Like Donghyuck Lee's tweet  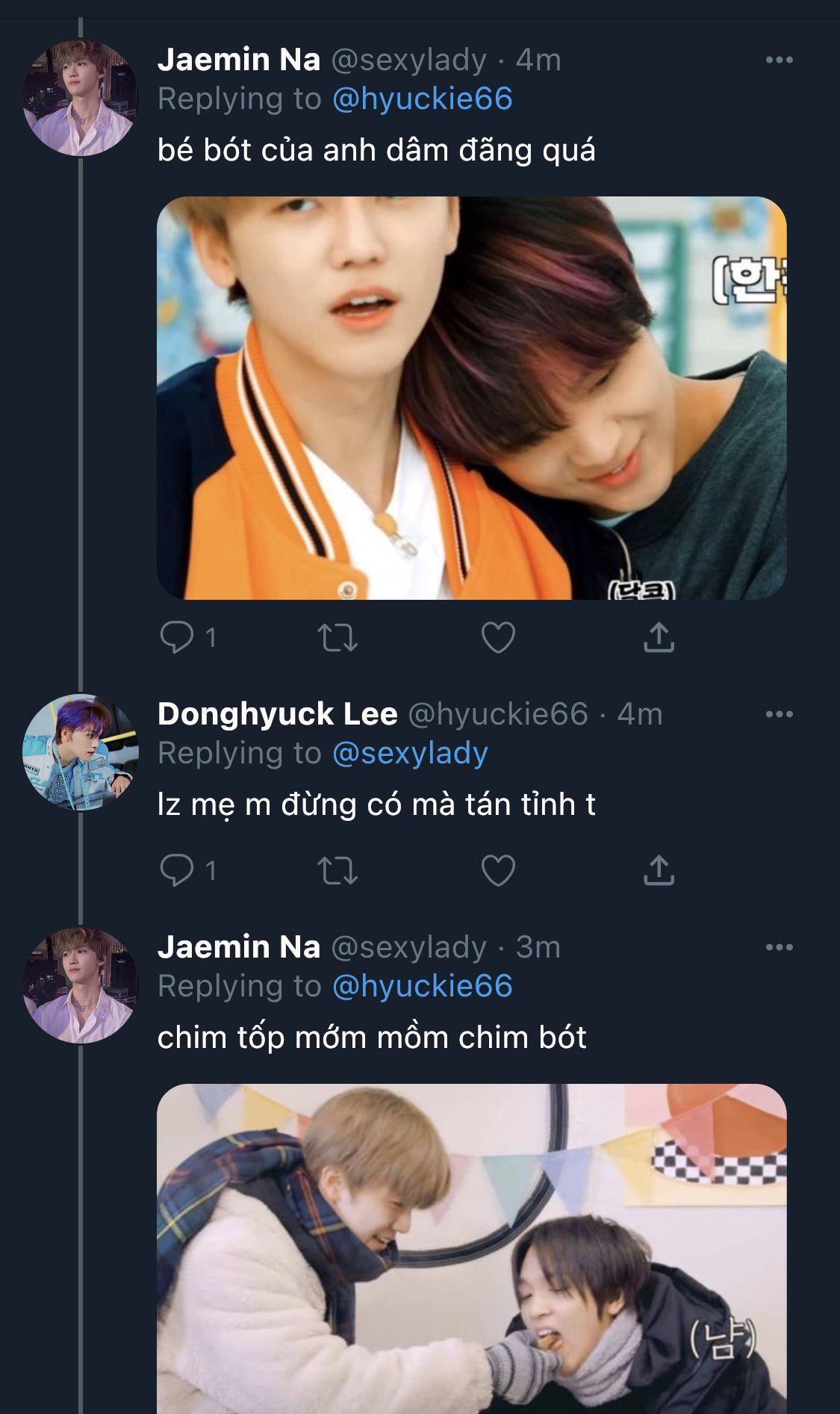[x=498, y=871]
